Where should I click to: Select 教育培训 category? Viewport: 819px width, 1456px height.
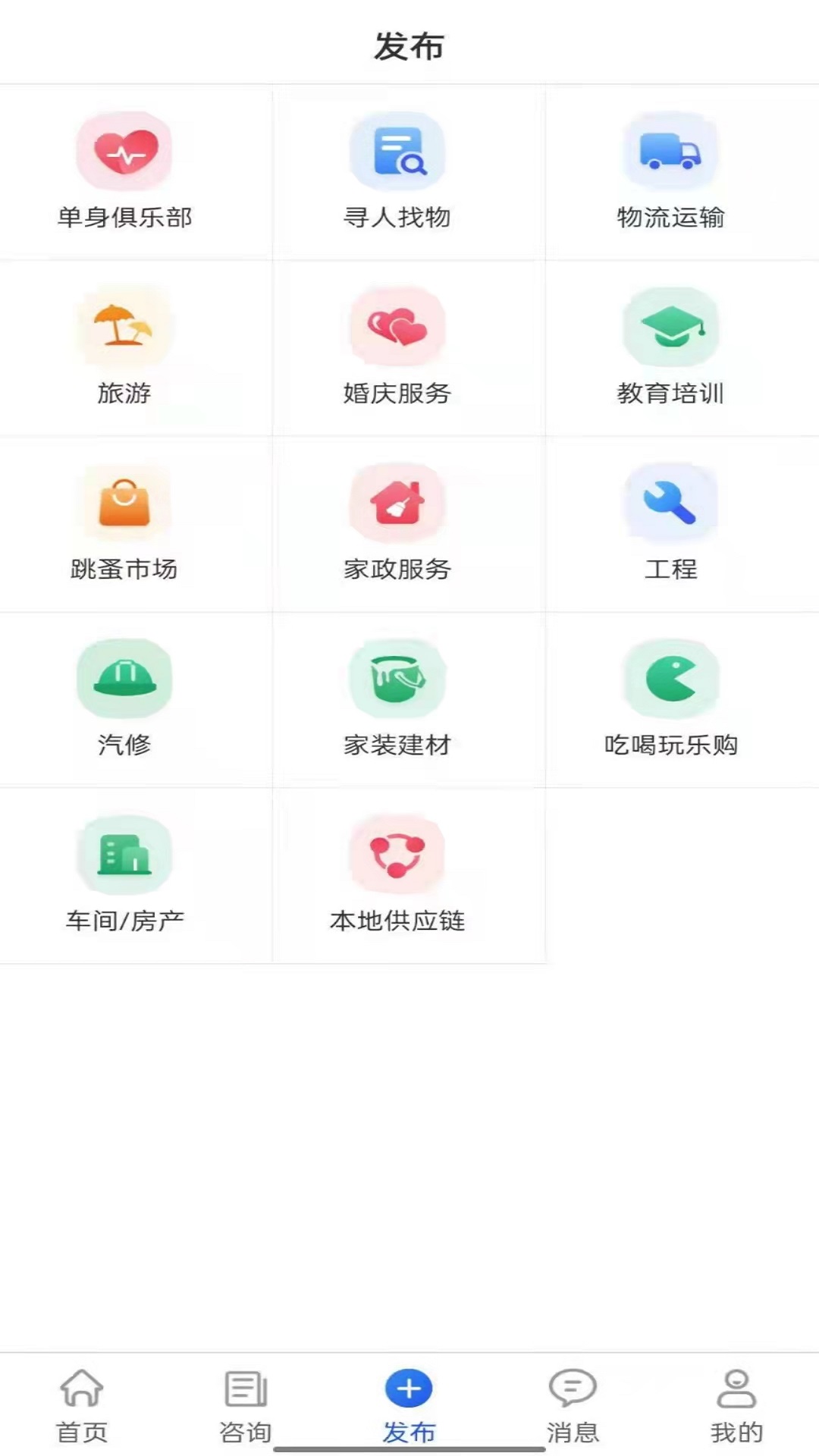click(670, 348)
